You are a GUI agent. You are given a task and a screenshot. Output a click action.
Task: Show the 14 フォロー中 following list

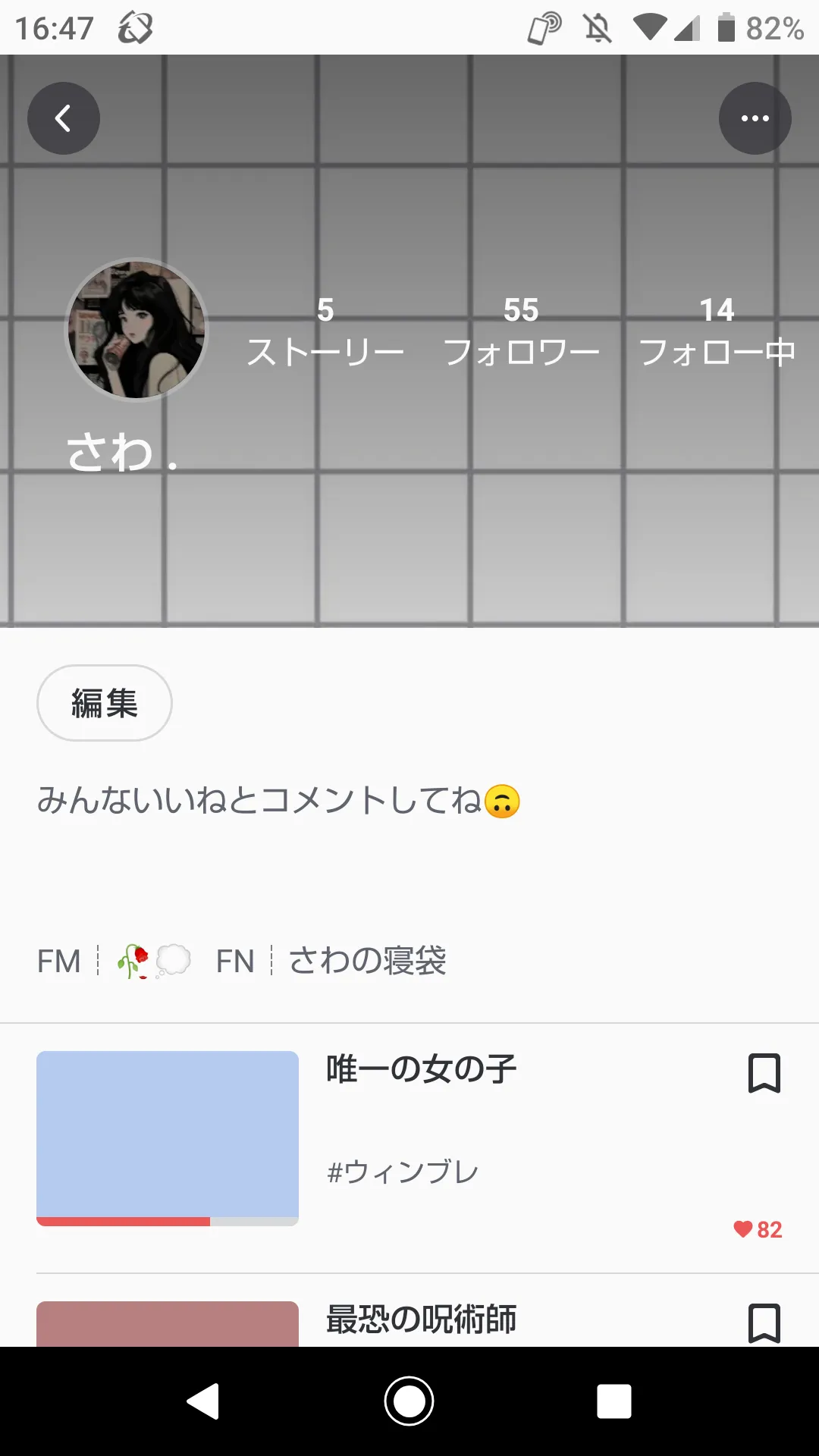(717, 331)
